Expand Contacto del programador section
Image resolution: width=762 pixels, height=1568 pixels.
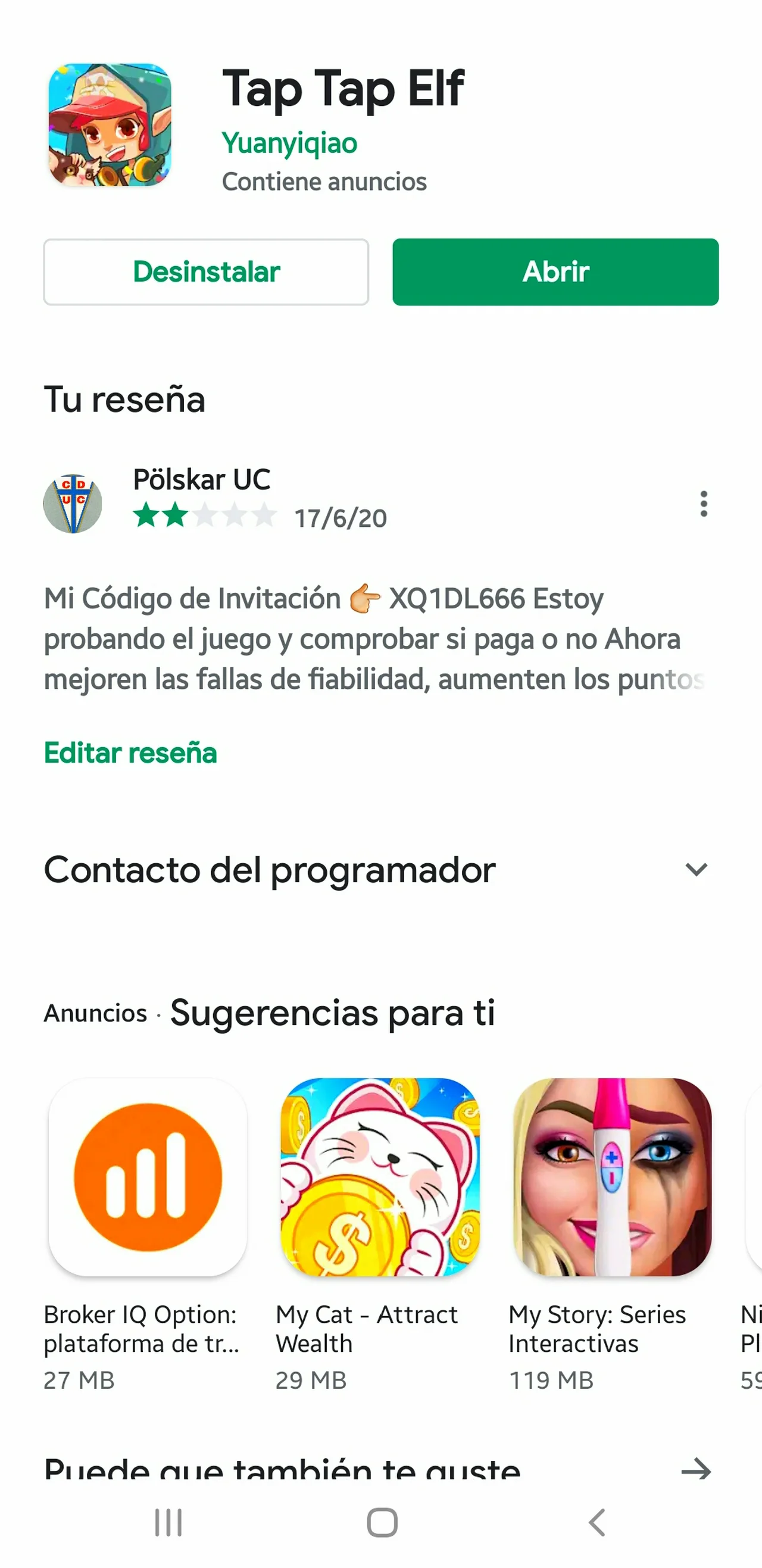pos(697,869)
